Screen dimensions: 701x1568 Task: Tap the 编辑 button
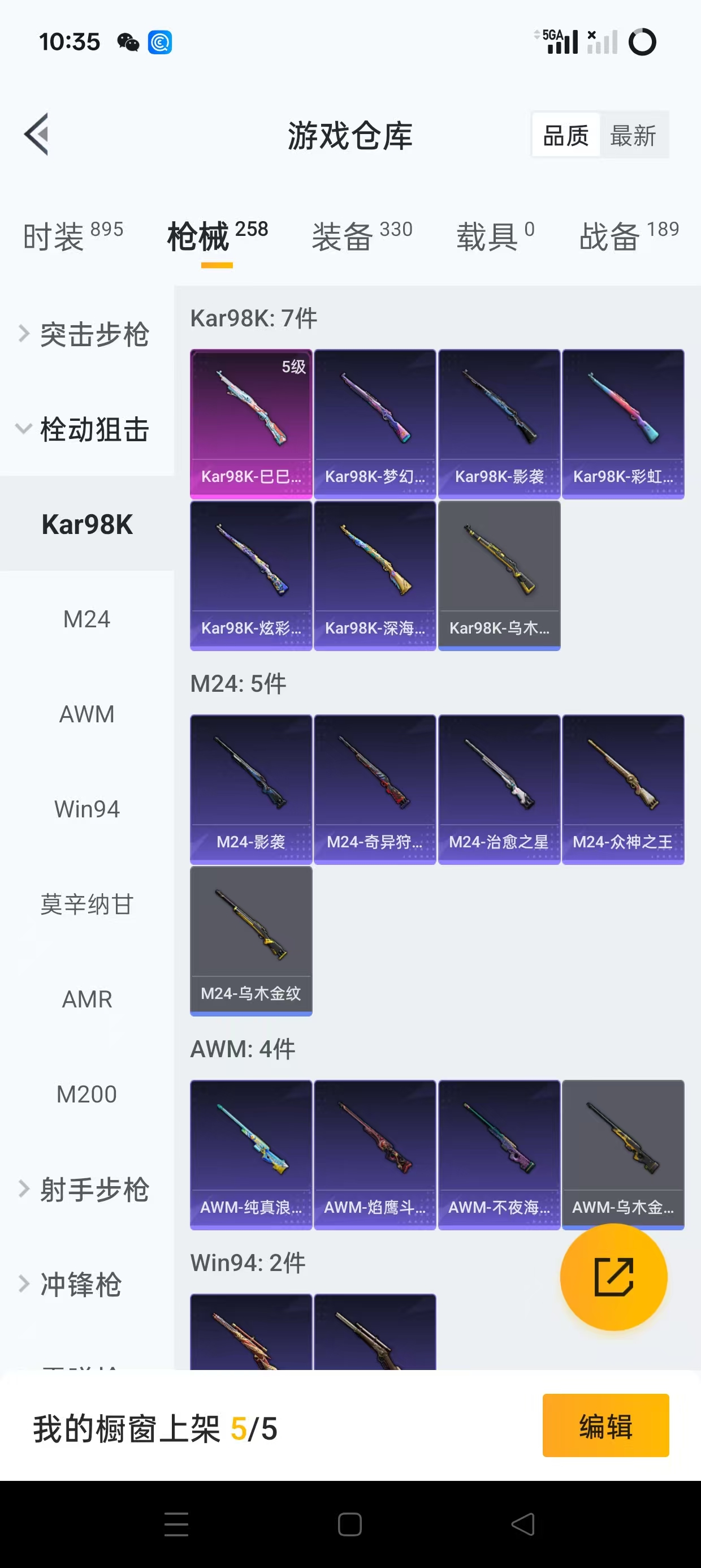605,1425
